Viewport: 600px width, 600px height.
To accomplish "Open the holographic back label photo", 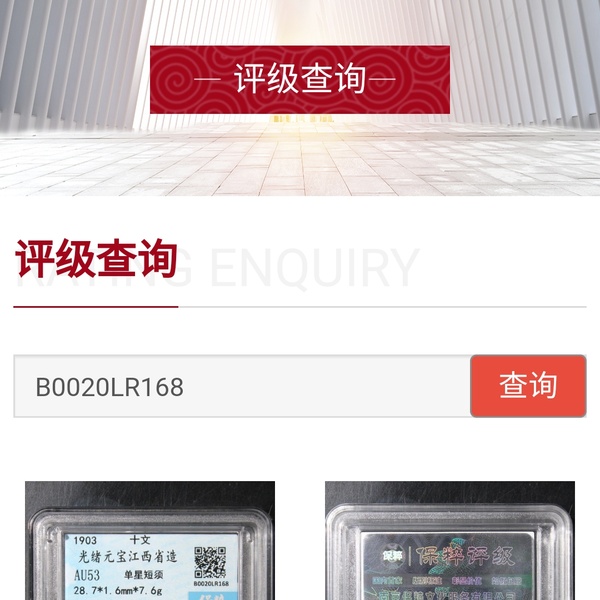I will click(450, 542).
